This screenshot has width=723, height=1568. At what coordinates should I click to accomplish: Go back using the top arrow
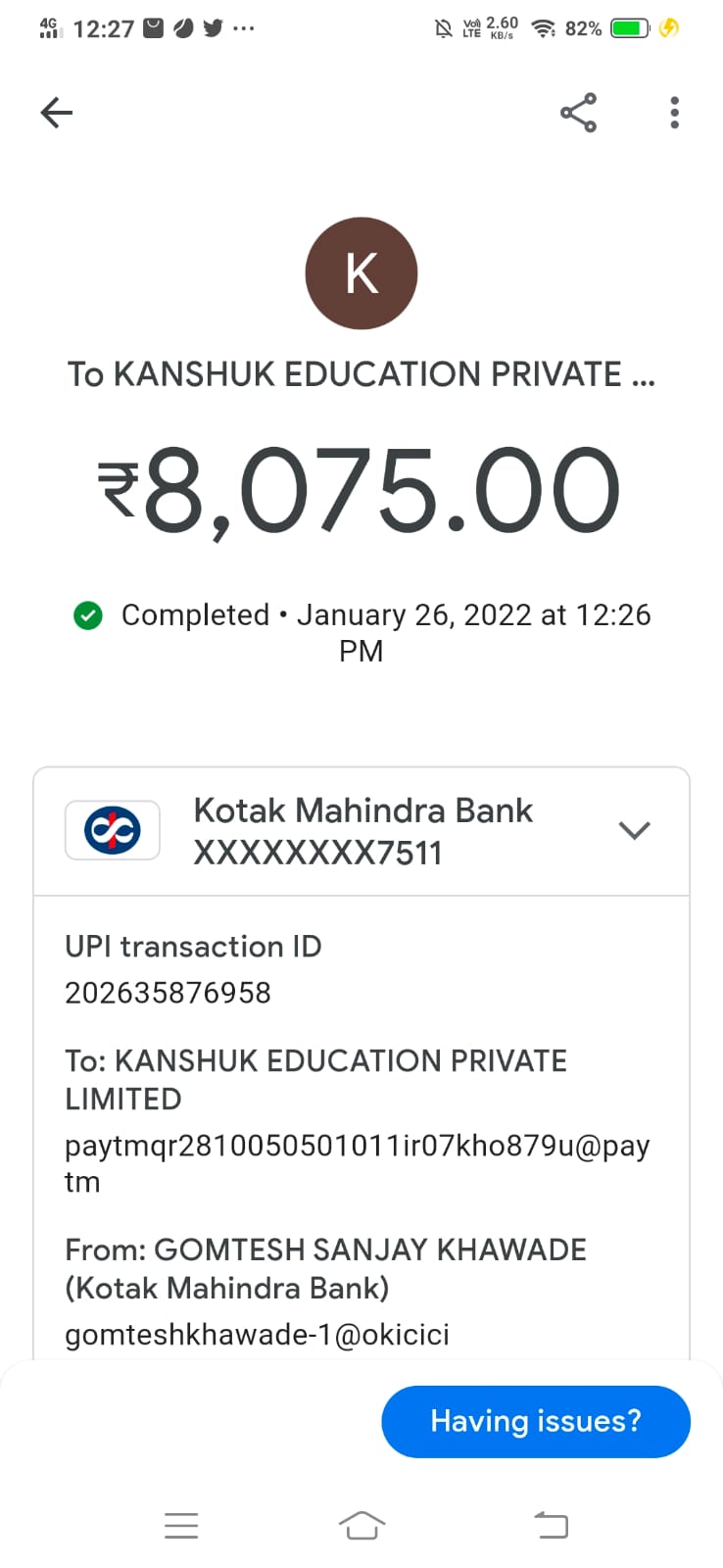57,113
